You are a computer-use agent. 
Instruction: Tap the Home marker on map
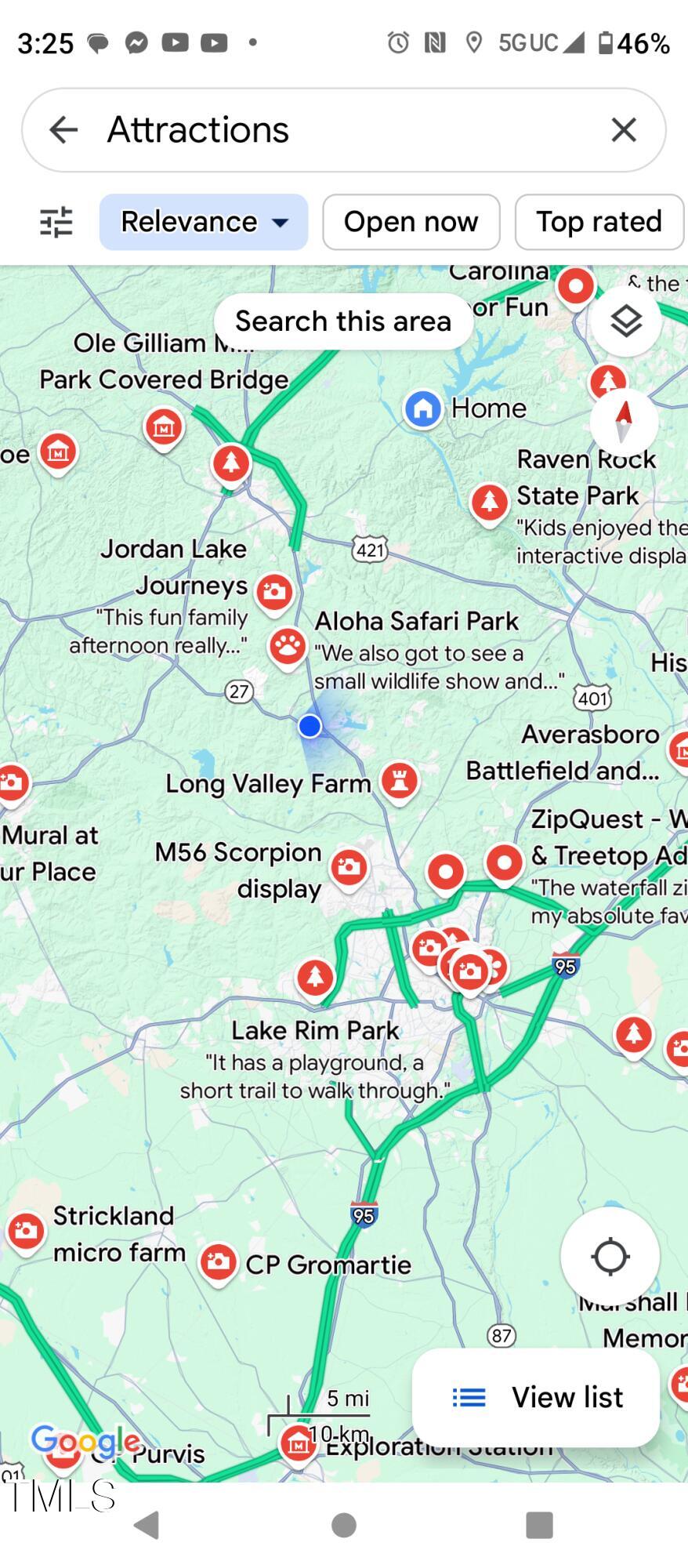pos(423,408)
